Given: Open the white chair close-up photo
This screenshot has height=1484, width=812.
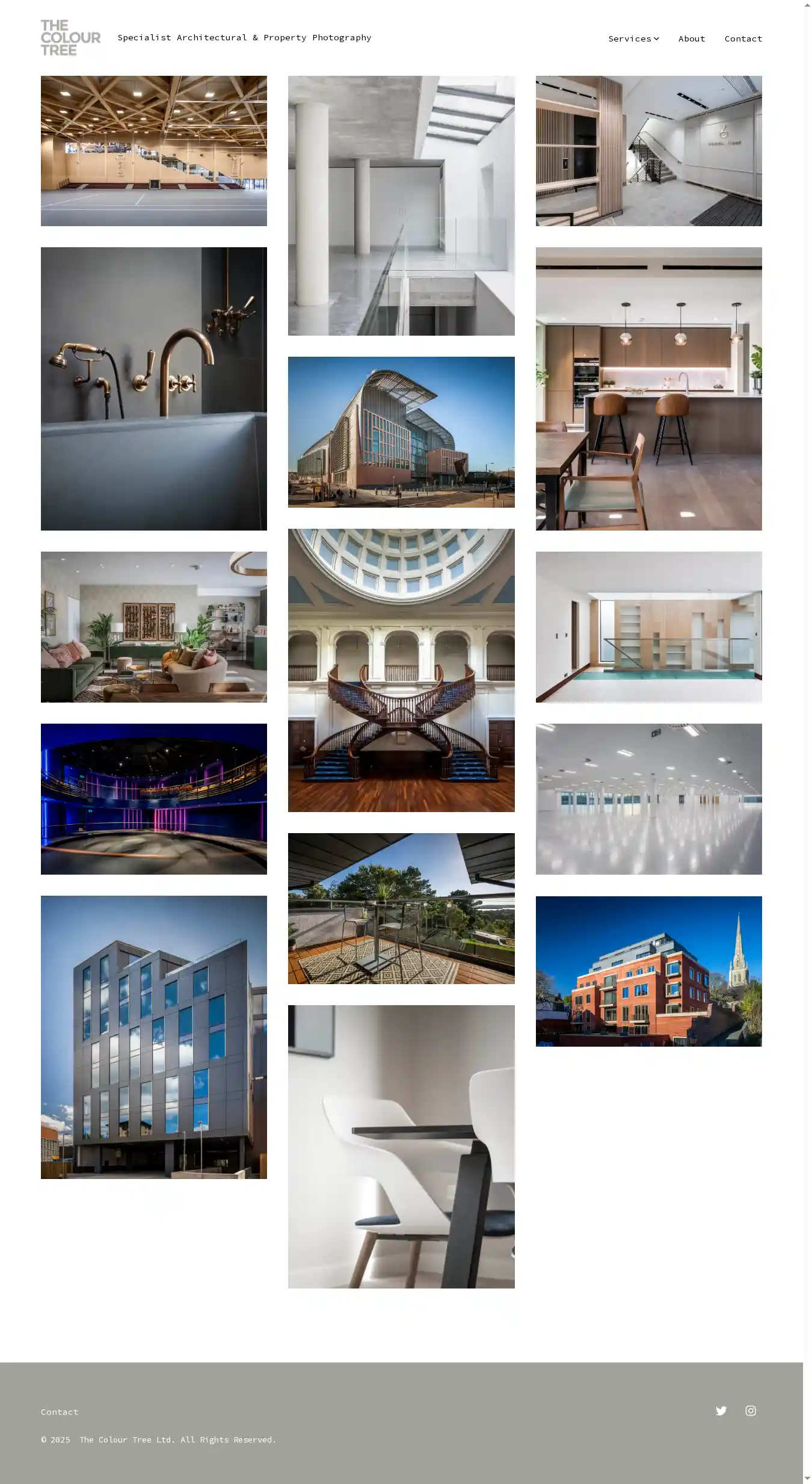Looking at the screenshot, I should (401, 1146).
